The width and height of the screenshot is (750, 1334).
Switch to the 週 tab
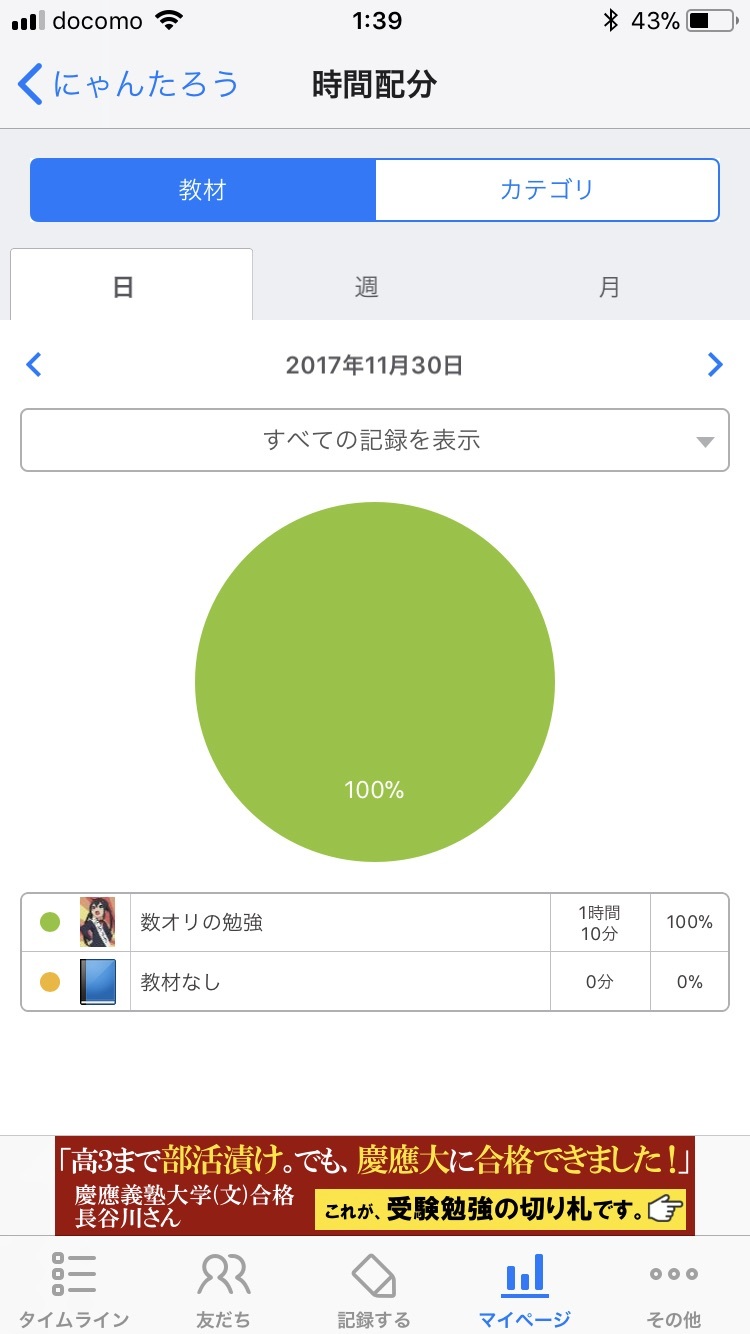point(366,287)
